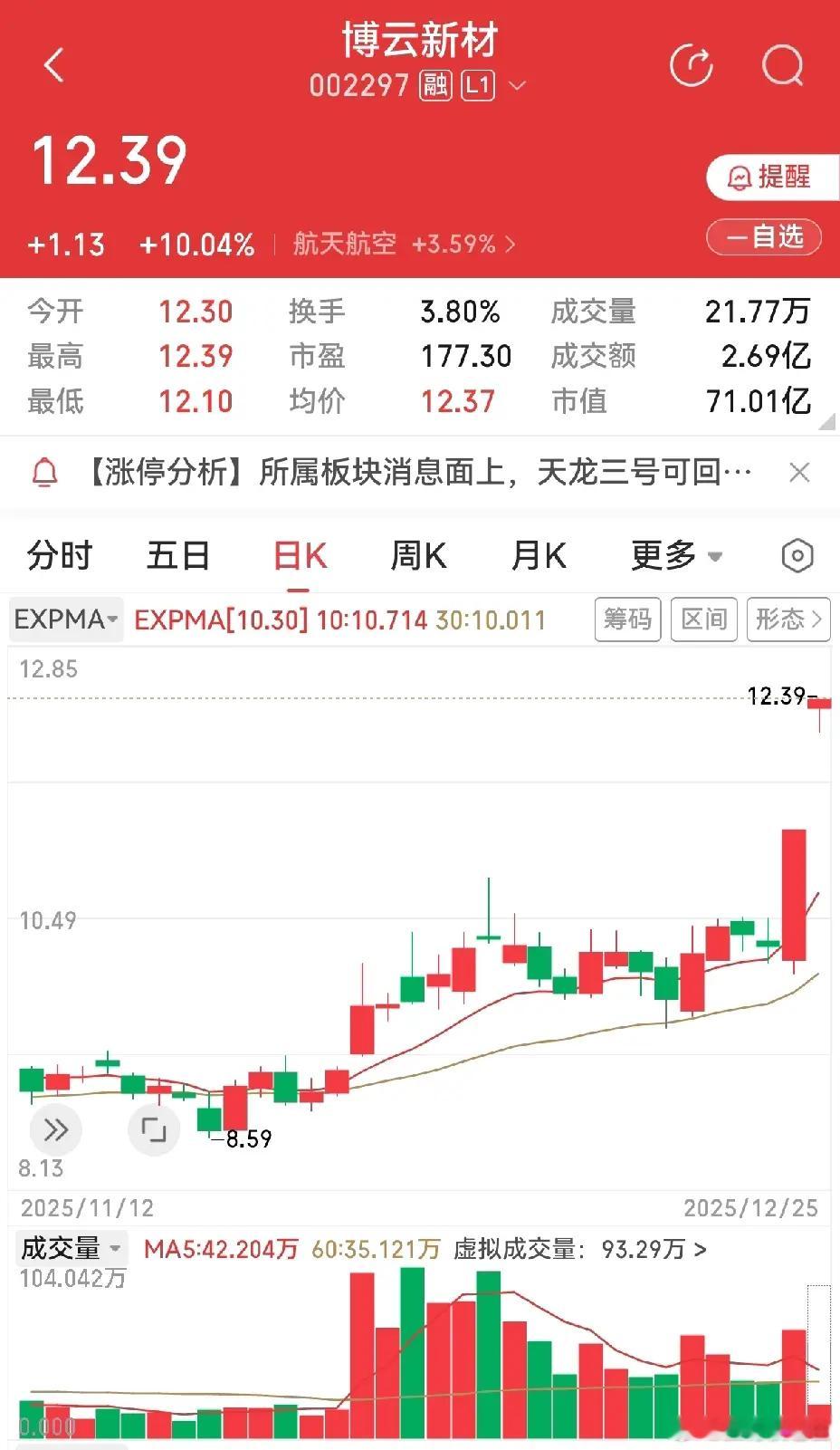This screenshot has height=1450, width=840.
Task: Refresh the stock quote
Action: coord(691,65)
